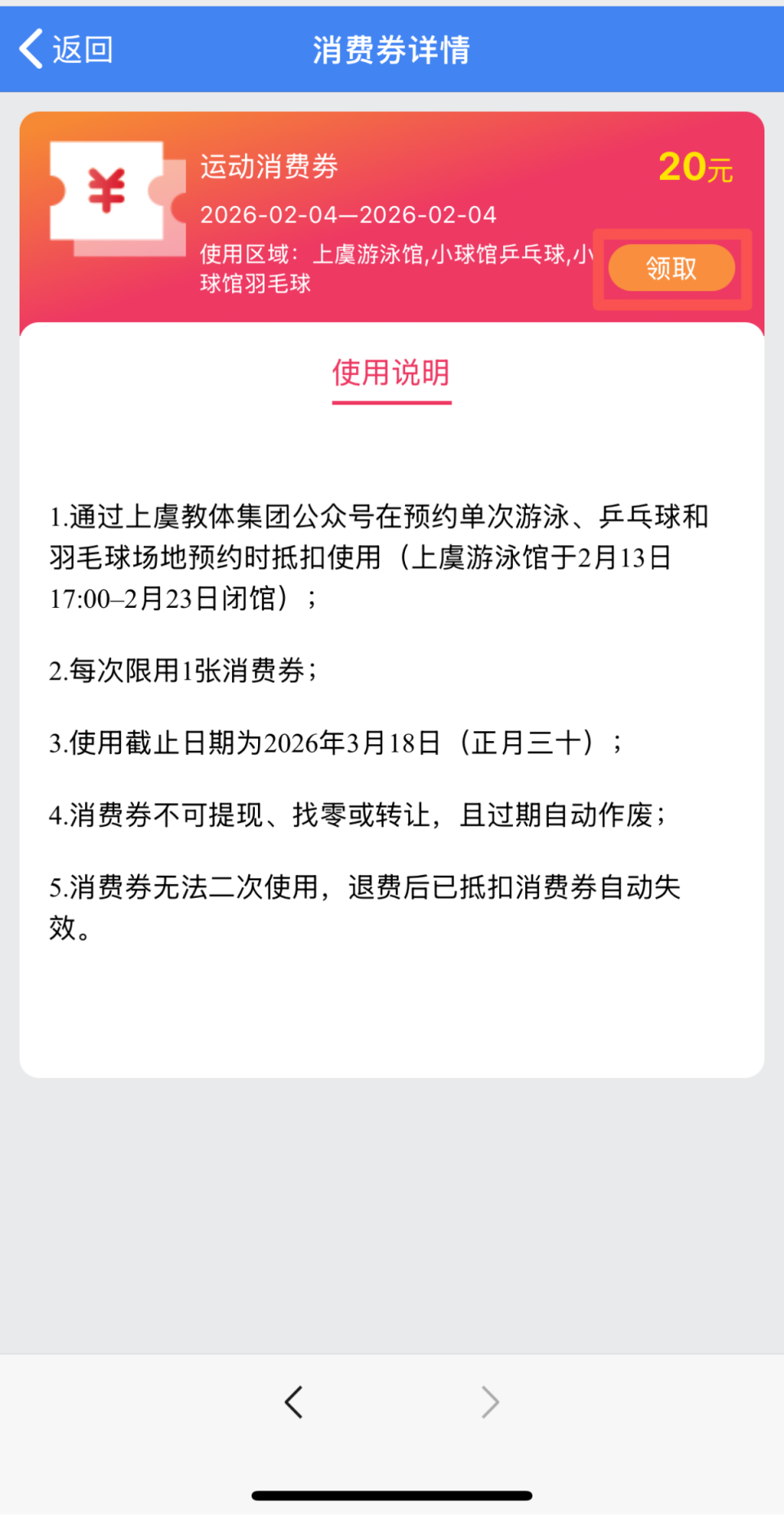
Task: Tap the coupon card header area
Action: [x=392, y=217]
